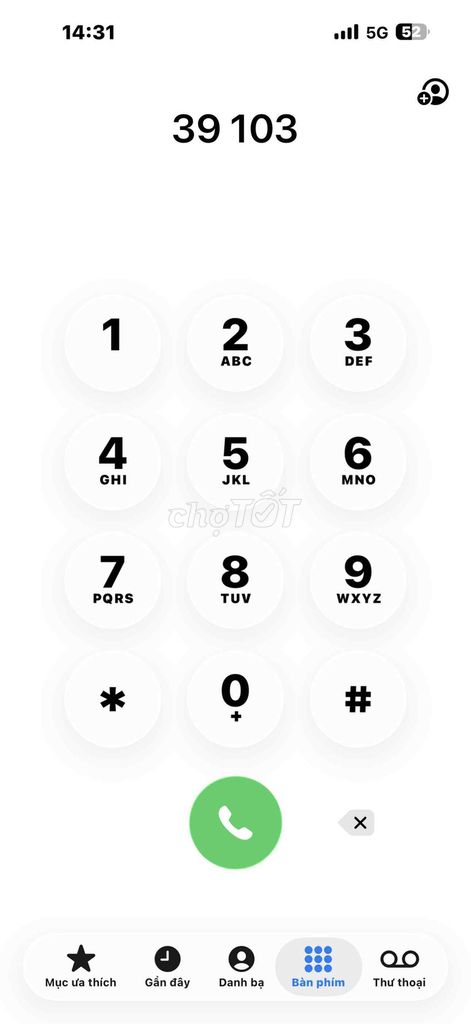Viewport: 471px width, 1024px height.
Task: Dial digit 6 MNO
Action: (x=358, y=462)
